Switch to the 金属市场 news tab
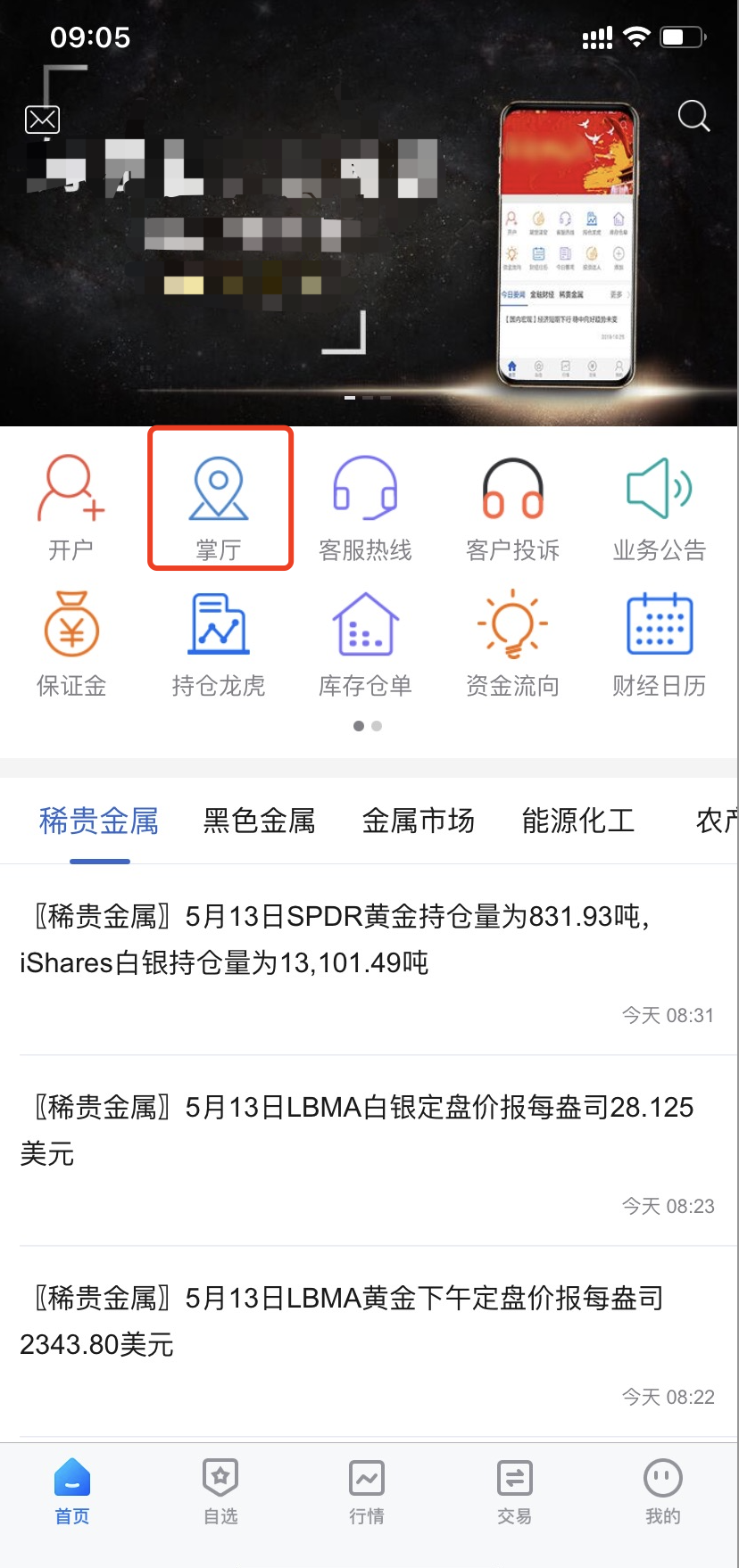Viewport: 739px width, 1568px height. (x=418, y=821)
